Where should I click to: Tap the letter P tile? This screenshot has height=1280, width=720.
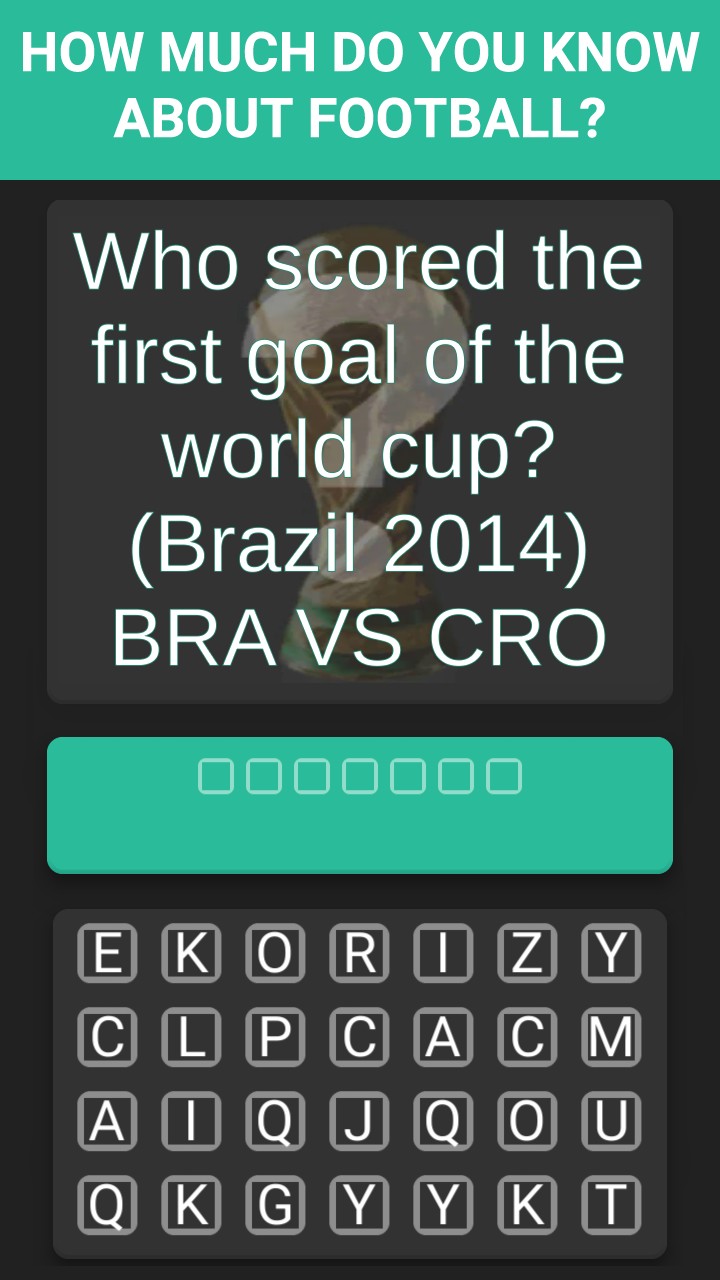[275, 1038]
